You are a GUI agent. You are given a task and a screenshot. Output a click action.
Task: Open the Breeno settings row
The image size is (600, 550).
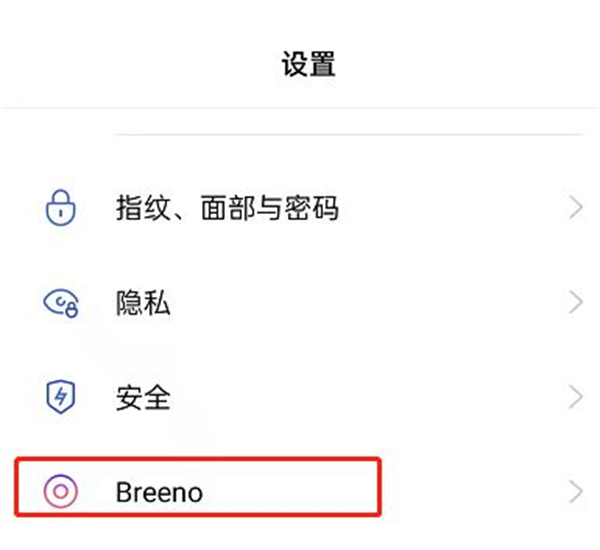[160, 491]
